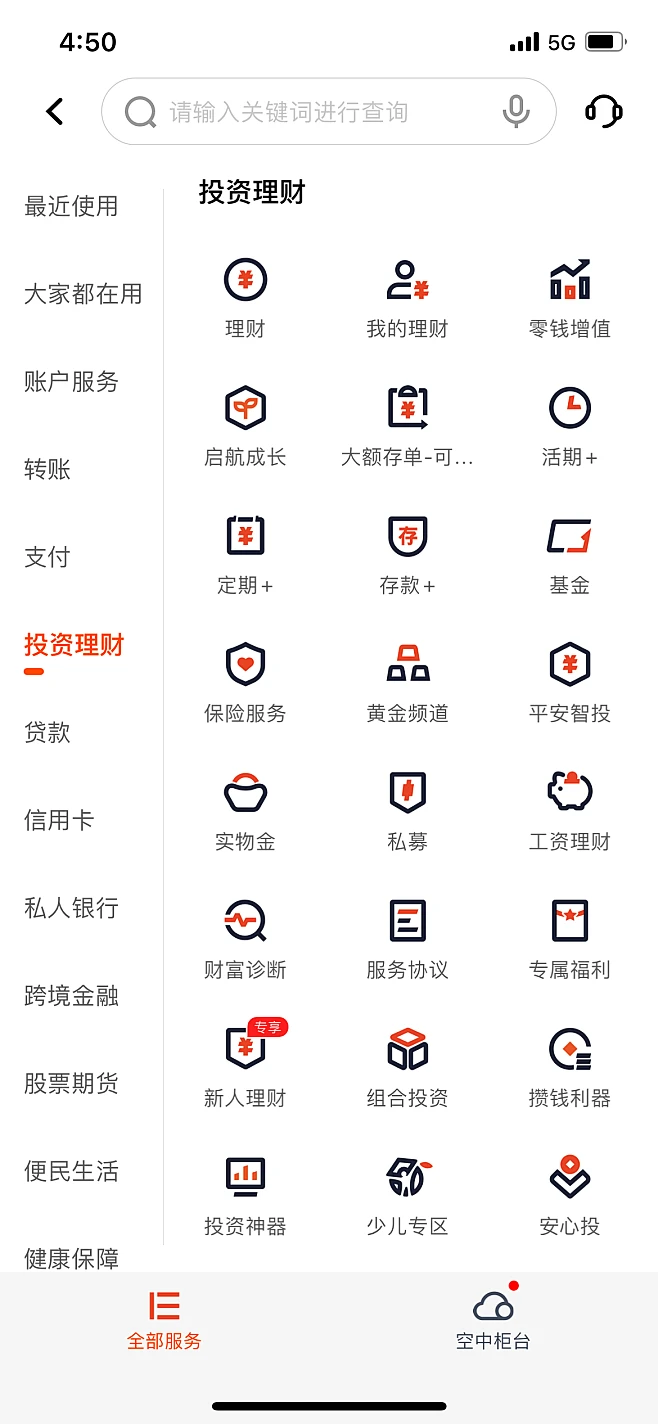Open 保险服务
This screenshot has height=1424, width=658.
point(245,683)
